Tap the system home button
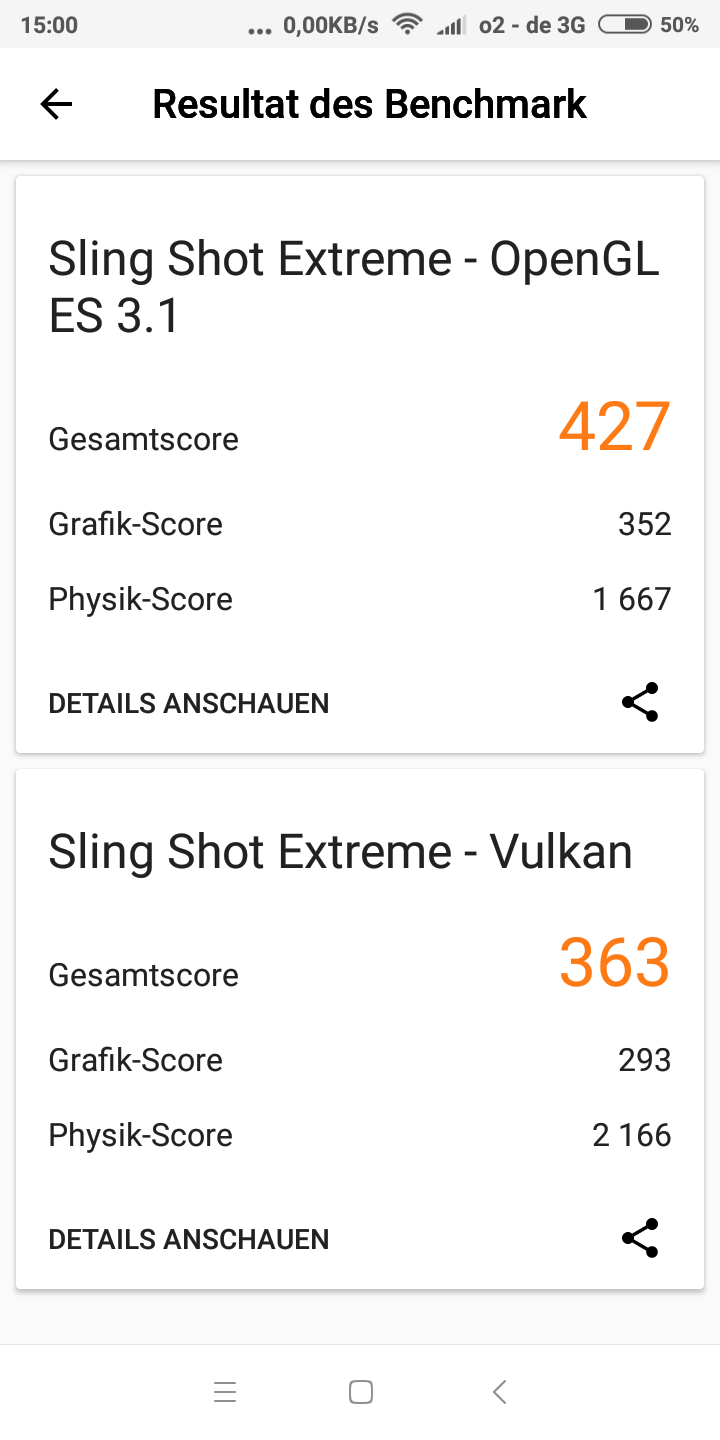The height and width of the screenshot is (1440, 720). [361, 1392]
